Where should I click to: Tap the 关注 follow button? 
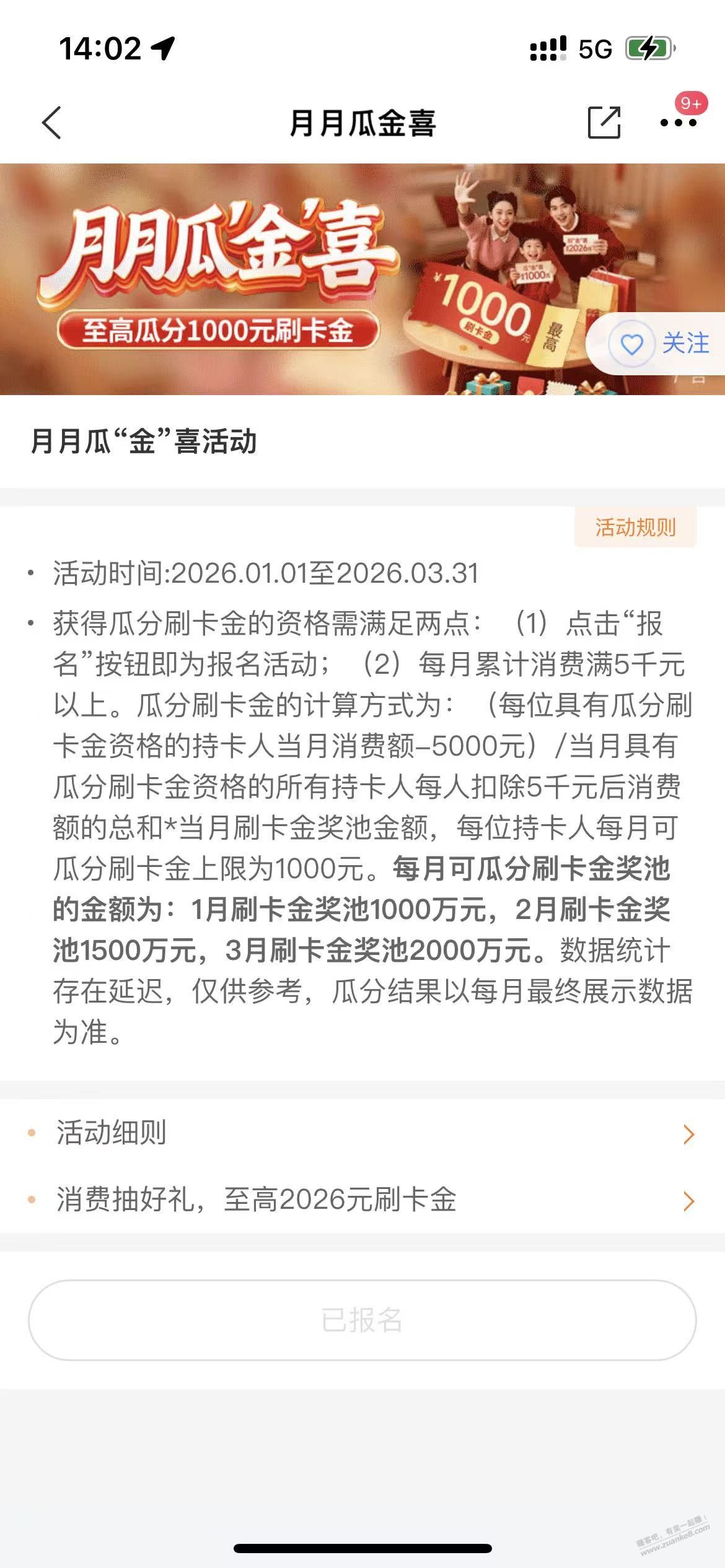(660, 344)
